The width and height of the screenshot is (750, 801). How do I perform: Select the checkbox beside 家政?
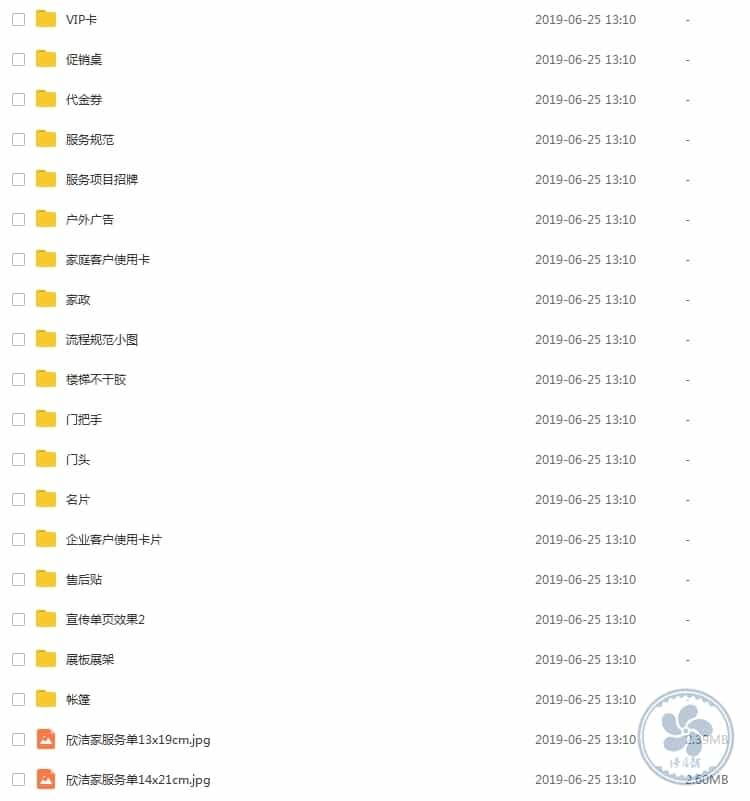click(x=18, y=300)
